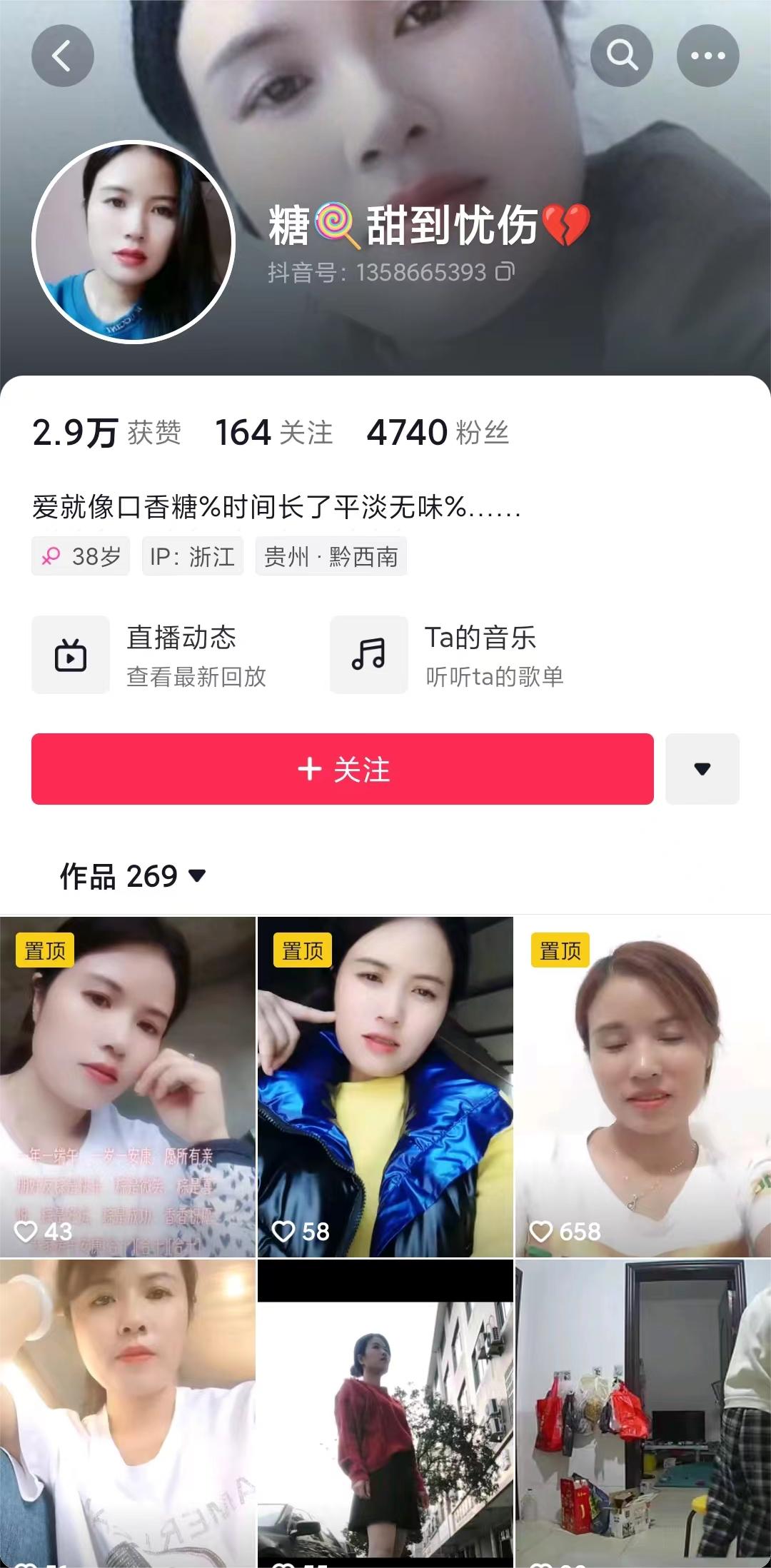The height and width of the screenshot is (1568, 771).
Task: Open the close-up selfie video in white shirt
Action: 127,1414
